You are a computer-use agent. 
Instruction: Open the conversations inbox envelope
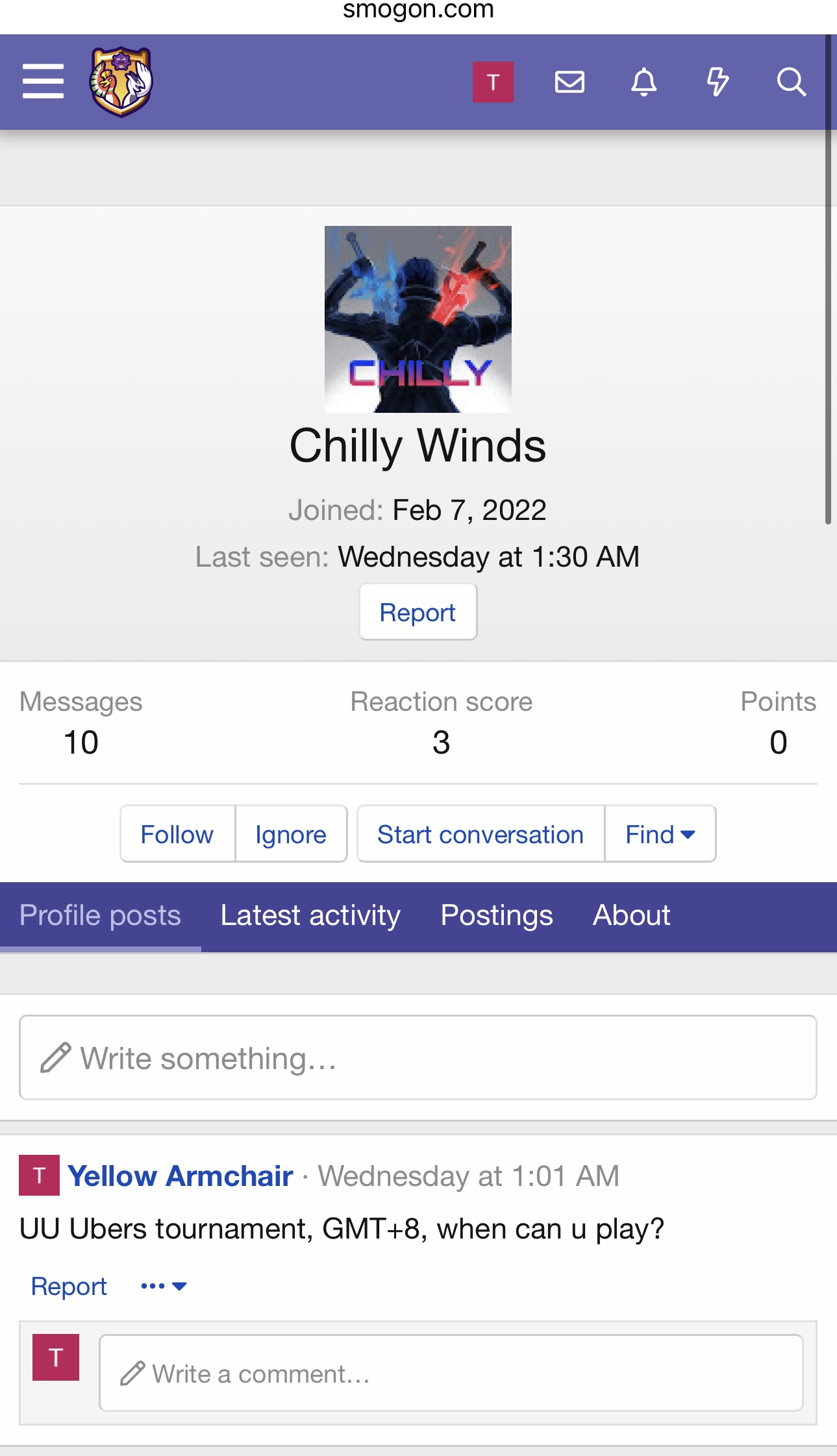click(x=569, y=82)
